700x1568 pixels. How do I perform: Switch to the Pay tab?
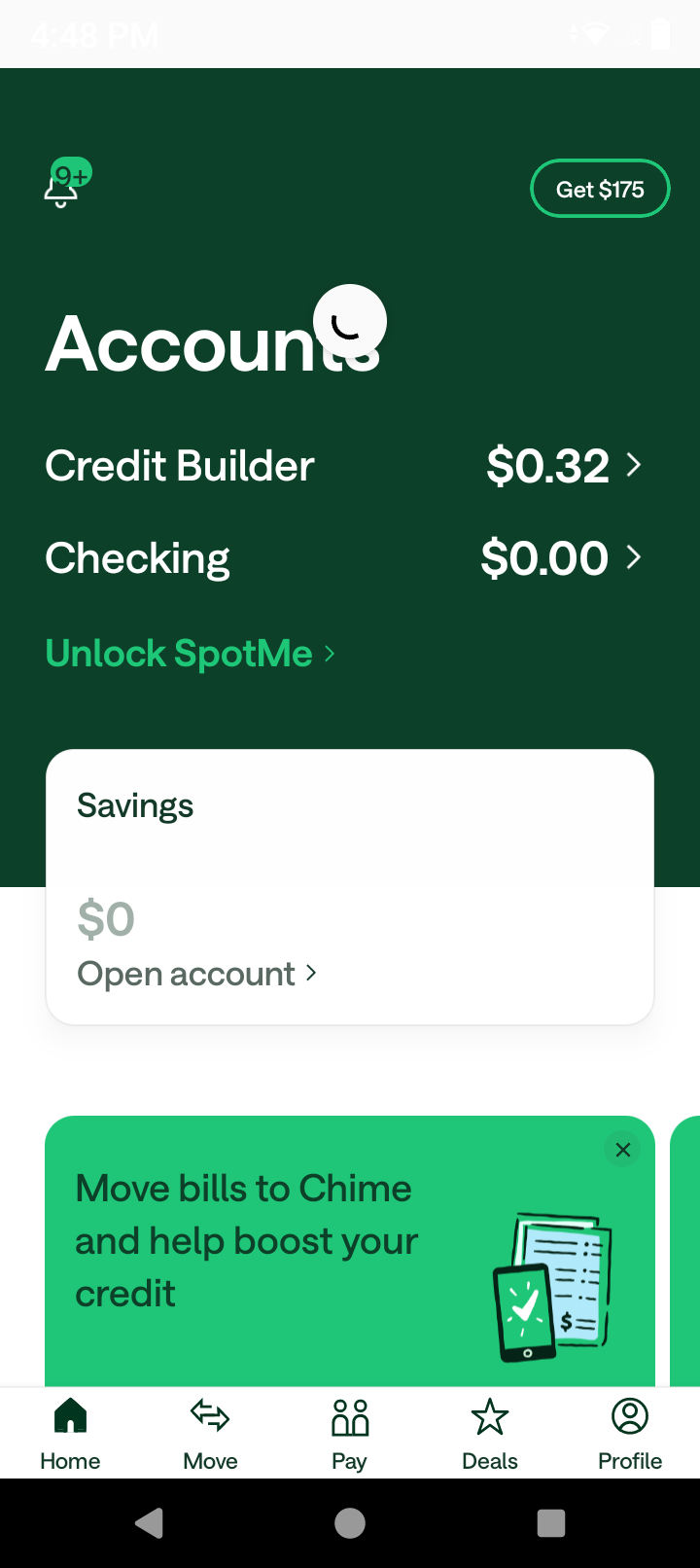pos(350,1432)
